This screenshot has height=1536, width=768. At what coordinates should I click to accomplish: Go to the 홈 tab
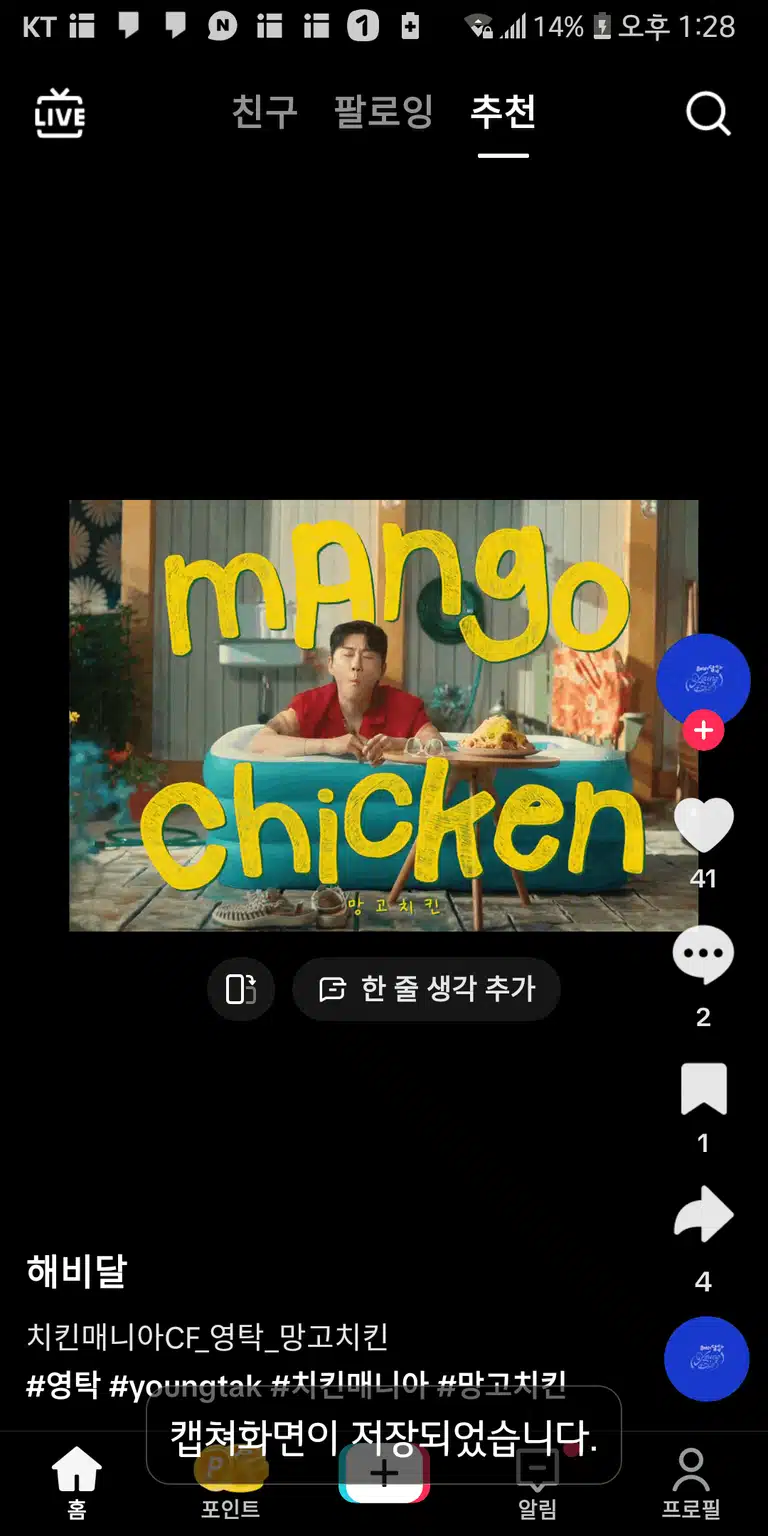pos(77,1484)
